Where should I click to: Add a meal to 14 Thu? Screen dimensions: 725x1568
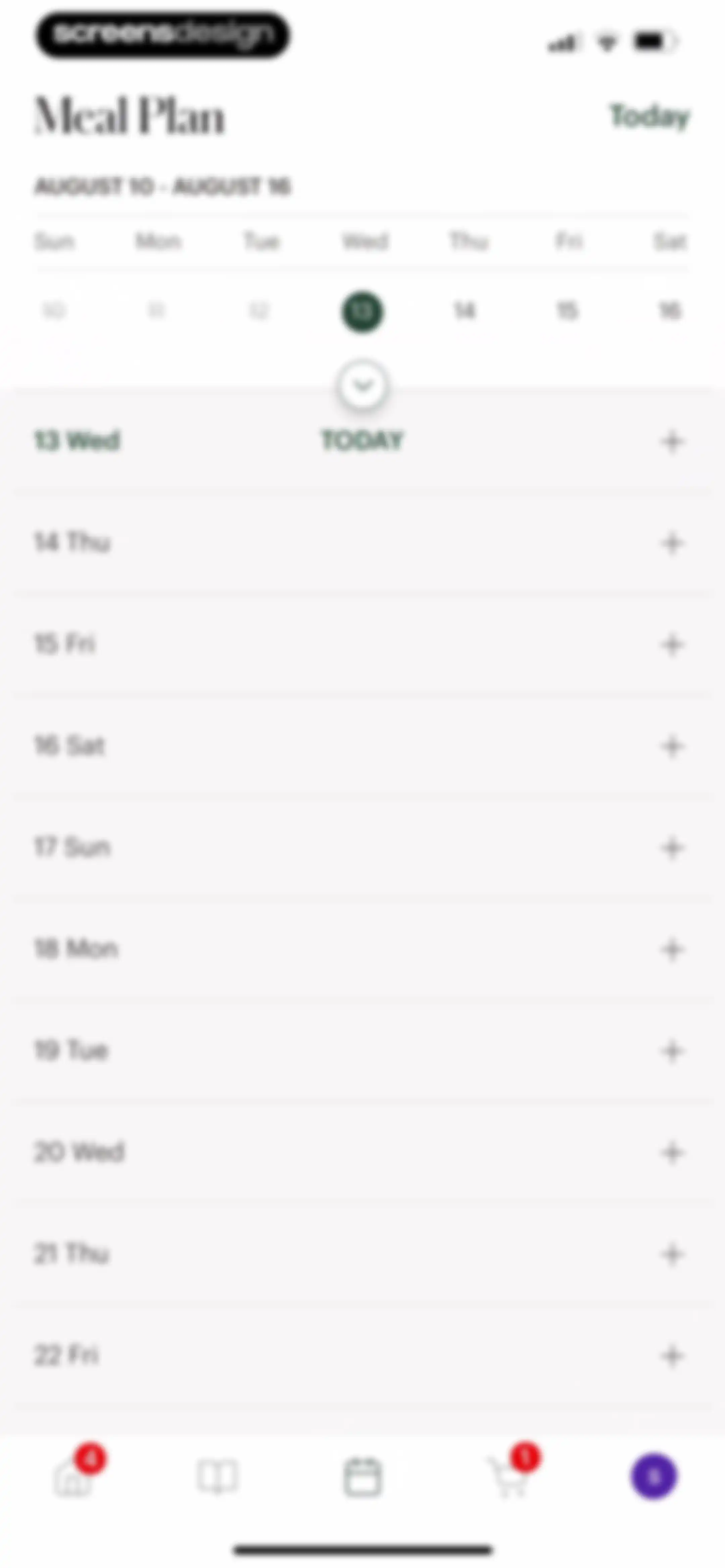coord(672,543)
